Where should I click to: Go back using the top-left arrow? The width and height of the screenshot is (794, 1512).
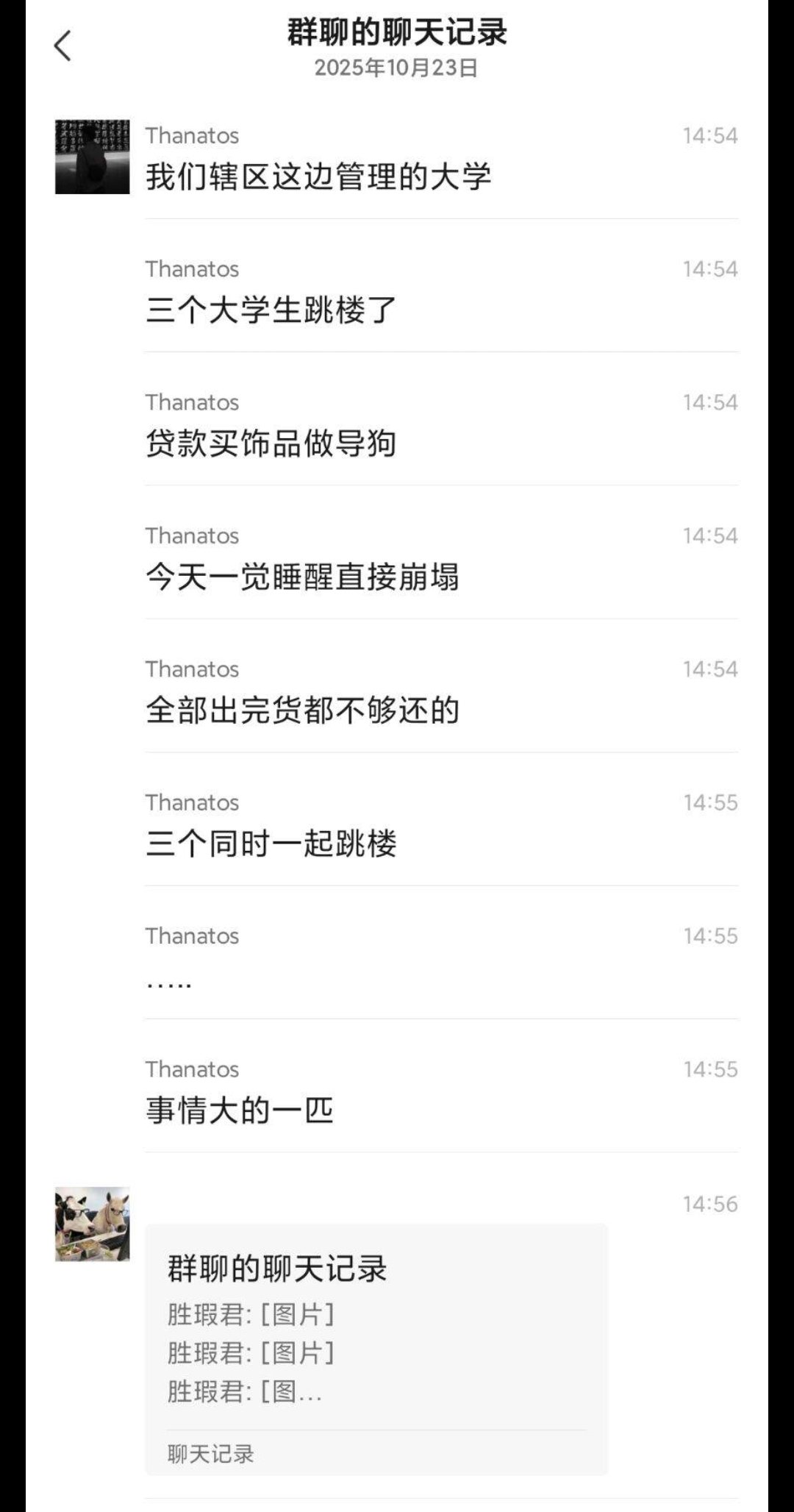pyautogui.click(x=63, y=46)
